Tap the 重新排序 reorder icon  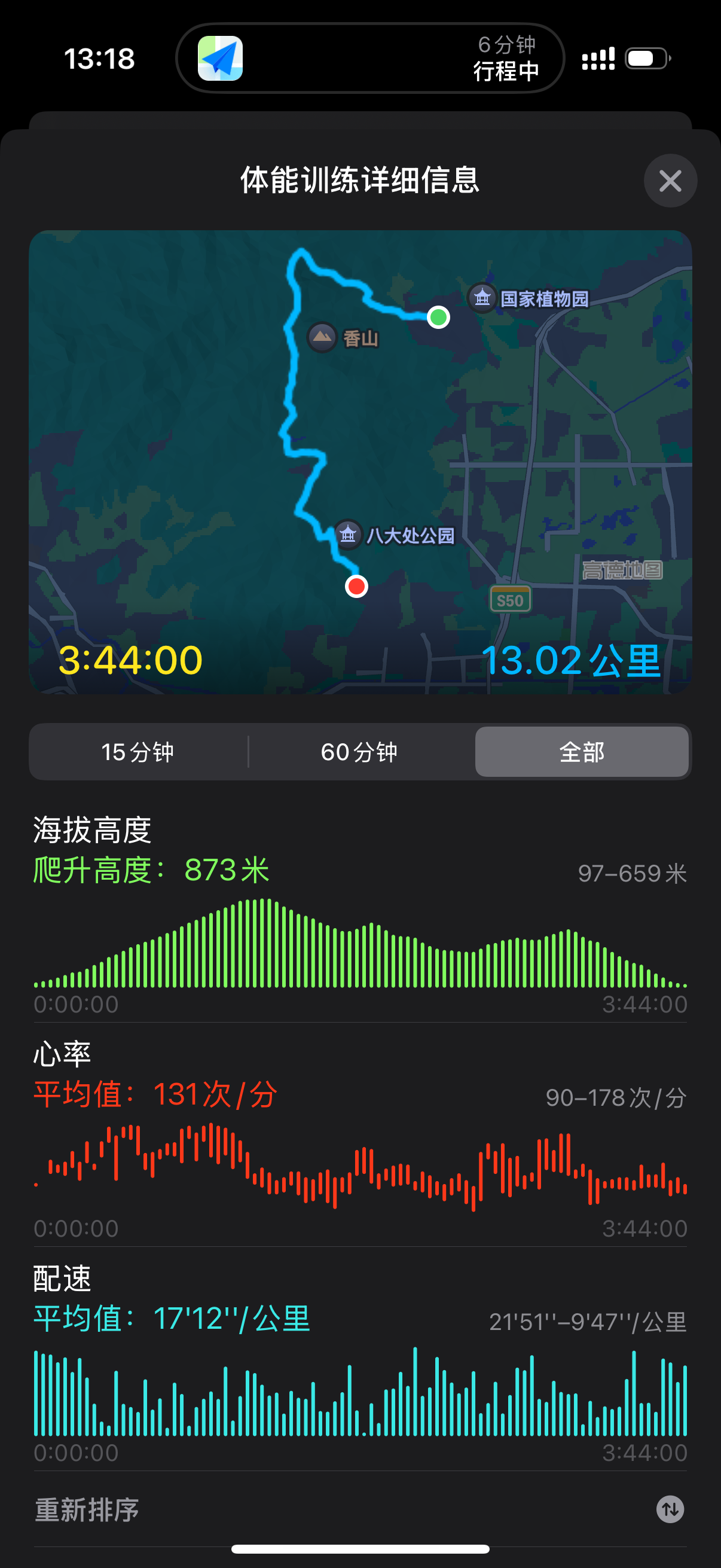(670, 1509)
